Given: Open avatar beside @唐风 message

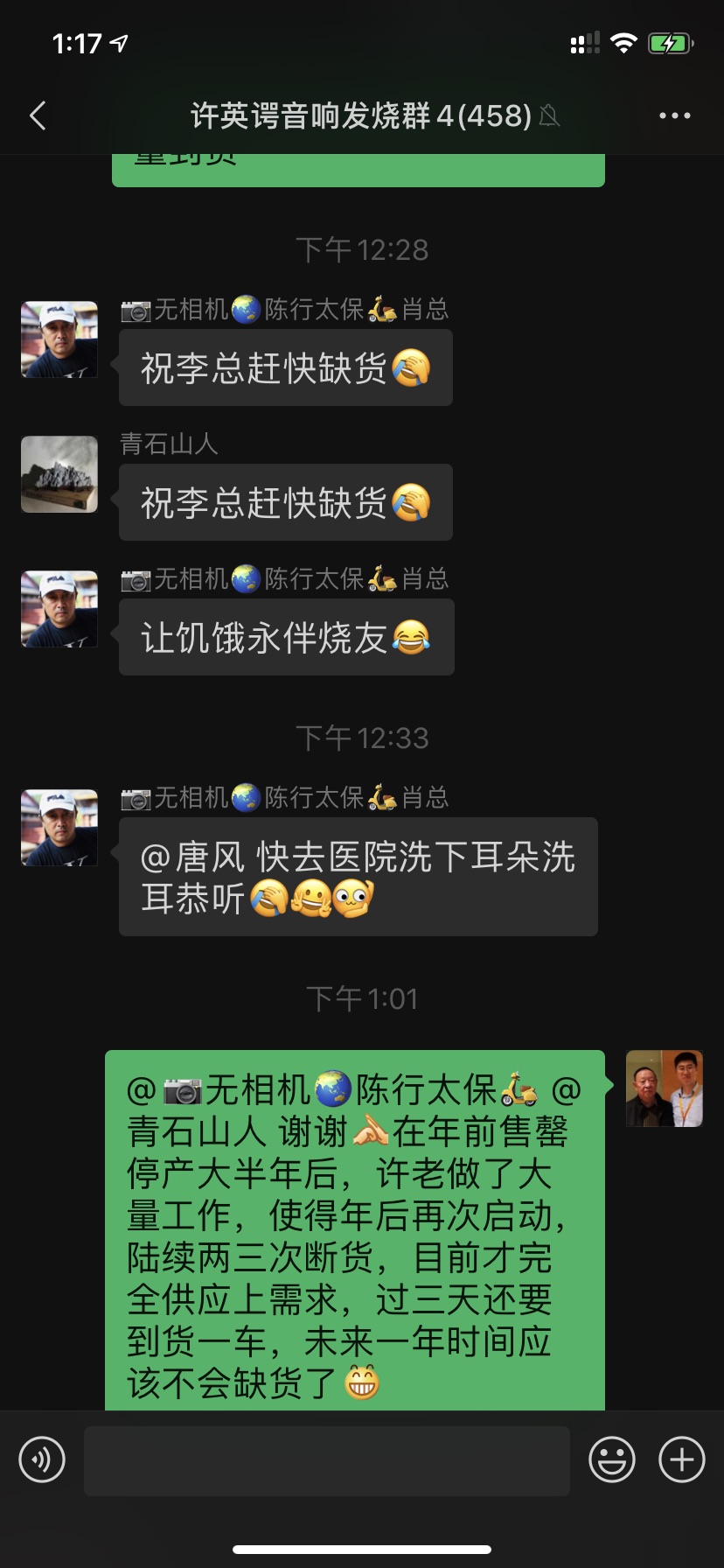Looking at the screenshot, I should [x=59, y=828].
